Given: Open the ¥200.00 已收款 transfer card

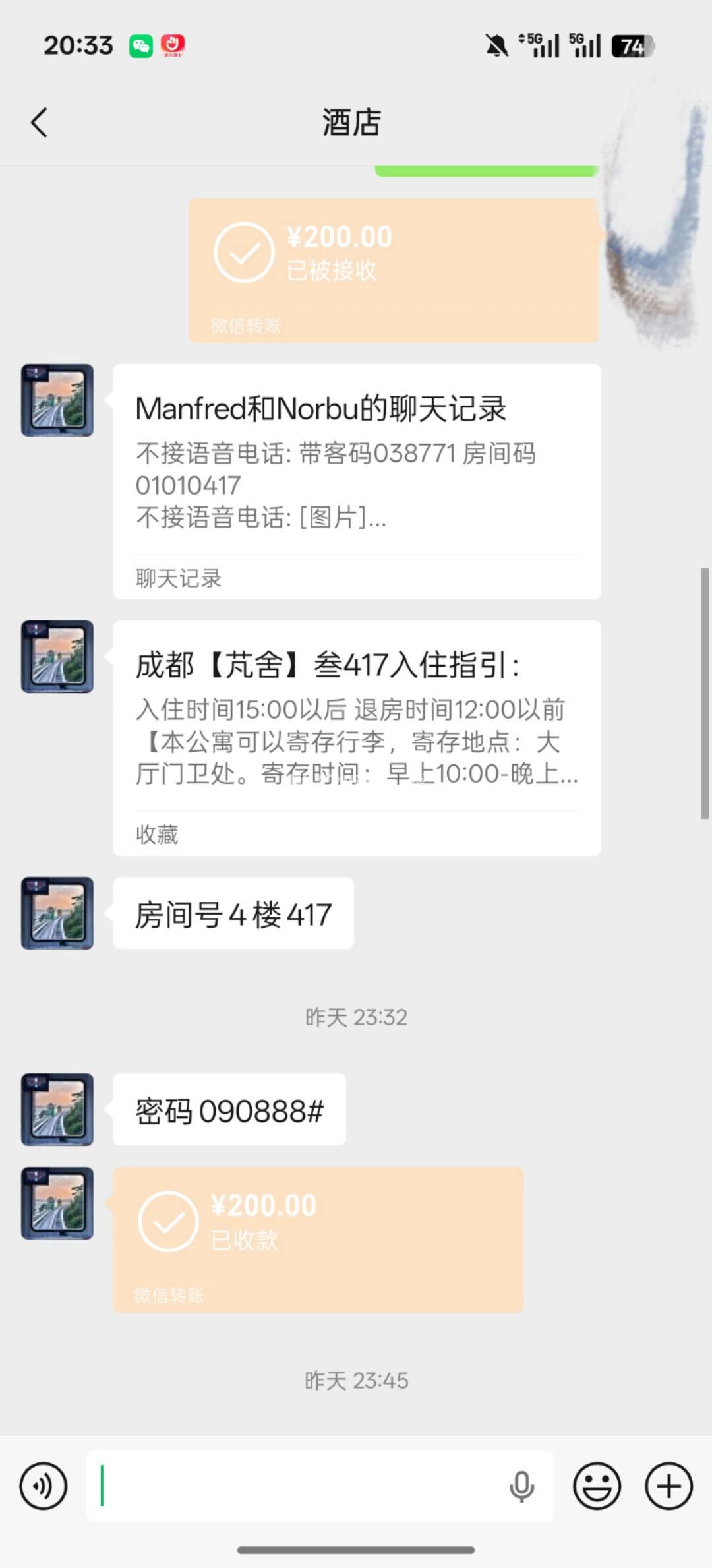Looking at the screenshot, I should [318, 1238].
